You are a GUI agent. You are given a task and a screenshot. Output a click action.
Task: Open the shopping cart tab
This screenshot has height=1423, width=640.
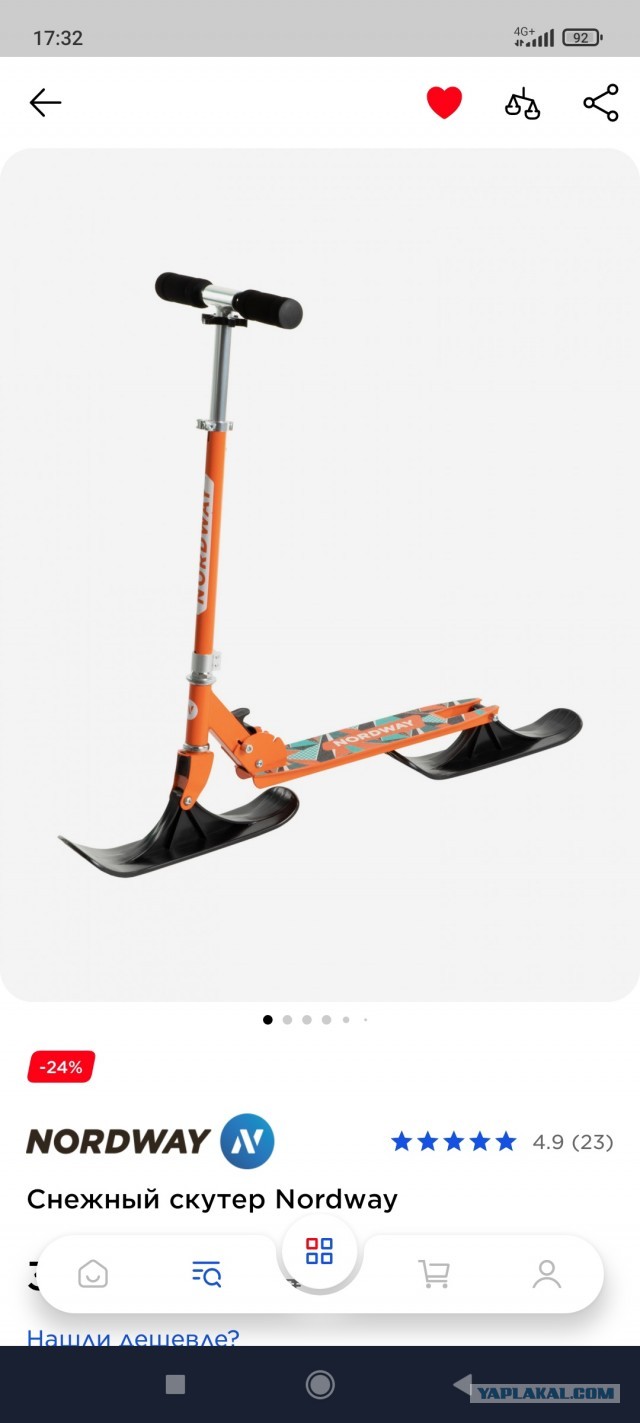[433, 1273]
